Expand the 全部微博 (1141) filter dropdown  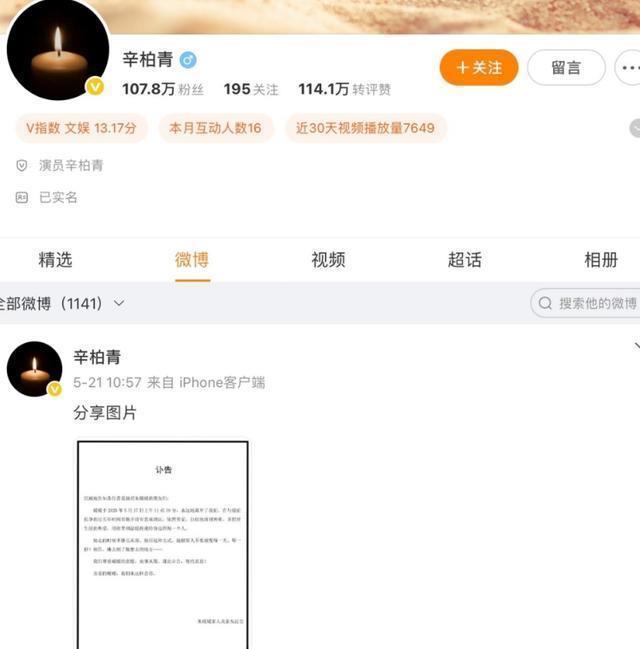pyautogui.click(x=61, y=303)
